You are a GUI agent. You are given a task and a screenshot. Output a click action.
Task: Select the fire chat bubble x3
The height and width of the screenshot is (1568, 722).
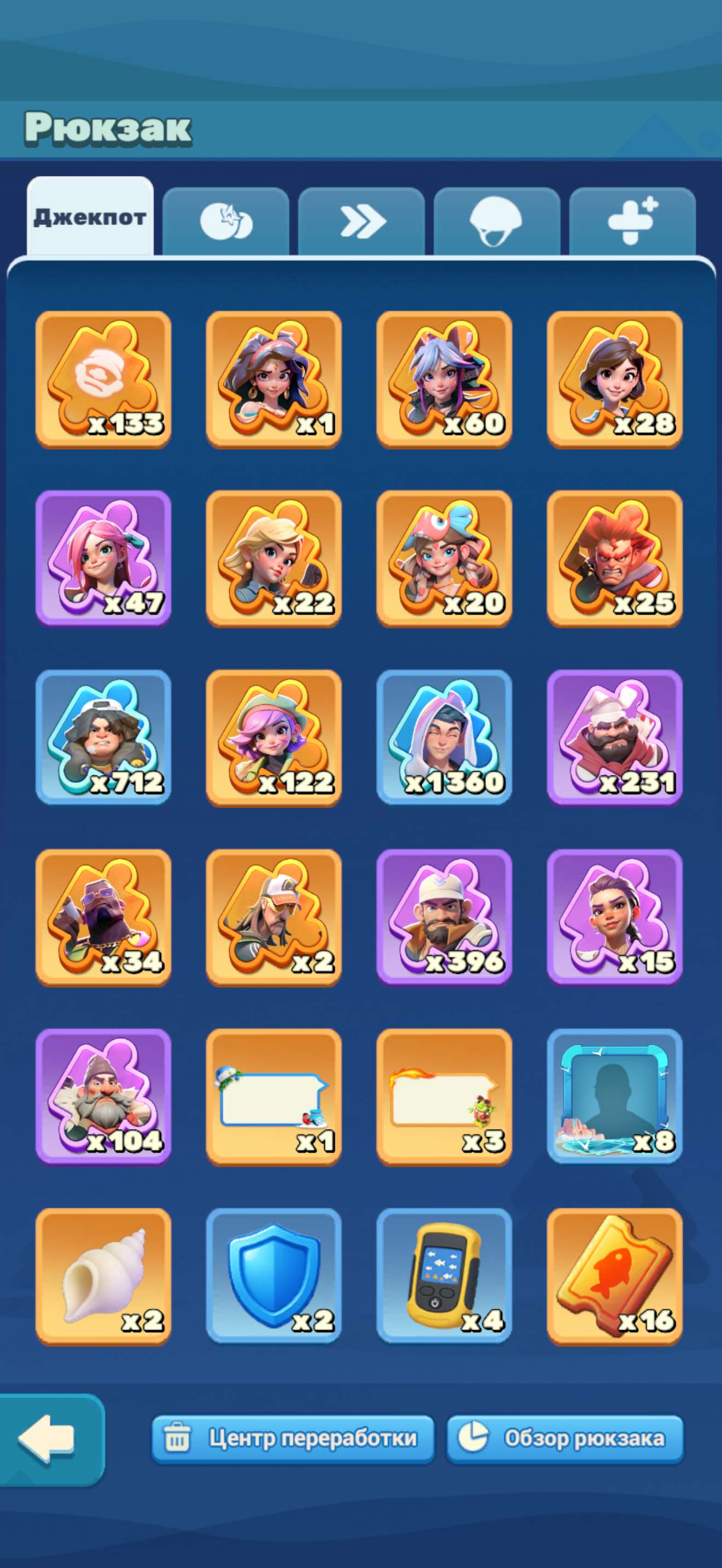(x=444, y=1097)
